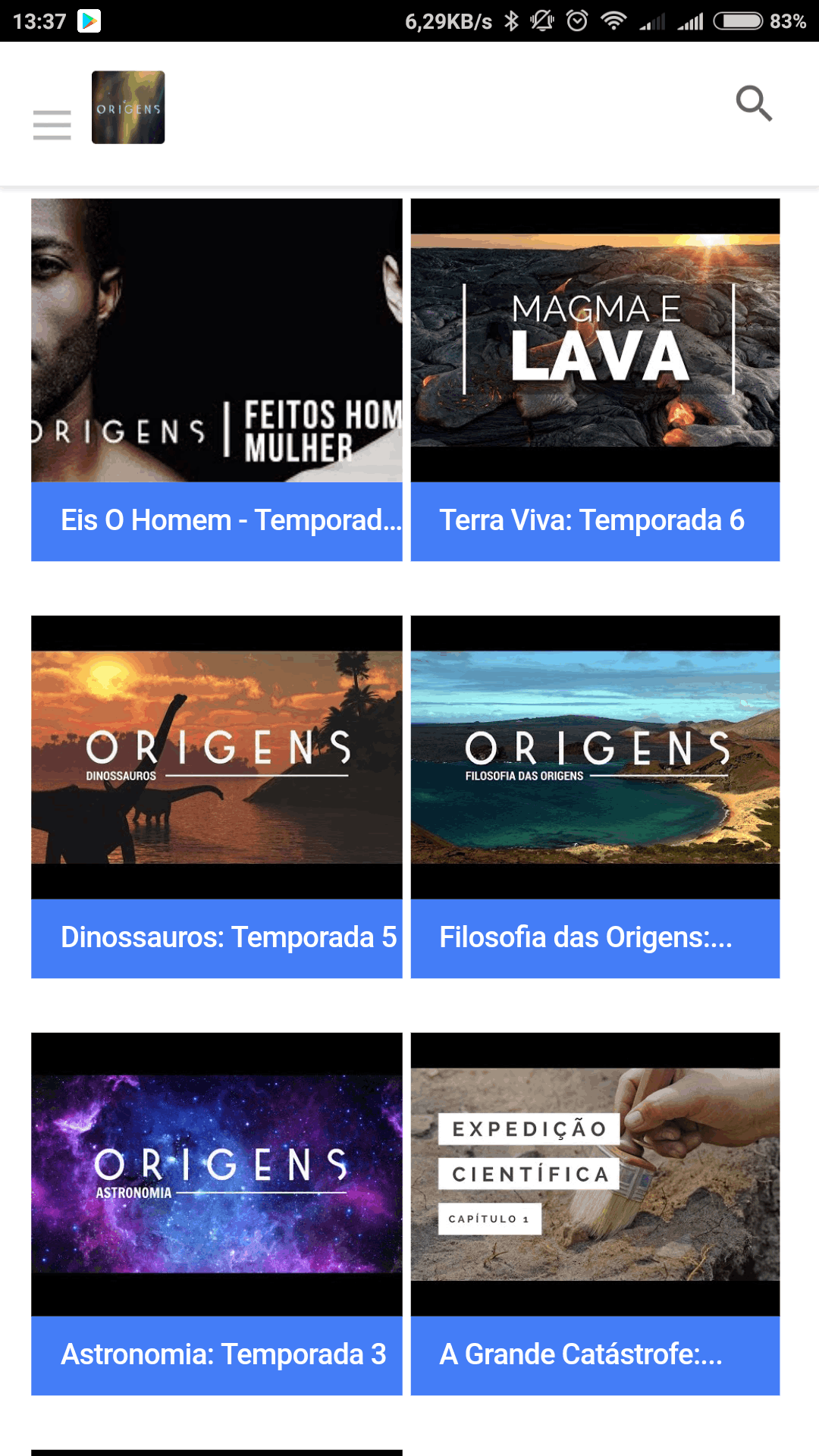The image size is (819, 1456).
Task: Open Terra Viva: Temporada 6
Action: click(595, 520)
